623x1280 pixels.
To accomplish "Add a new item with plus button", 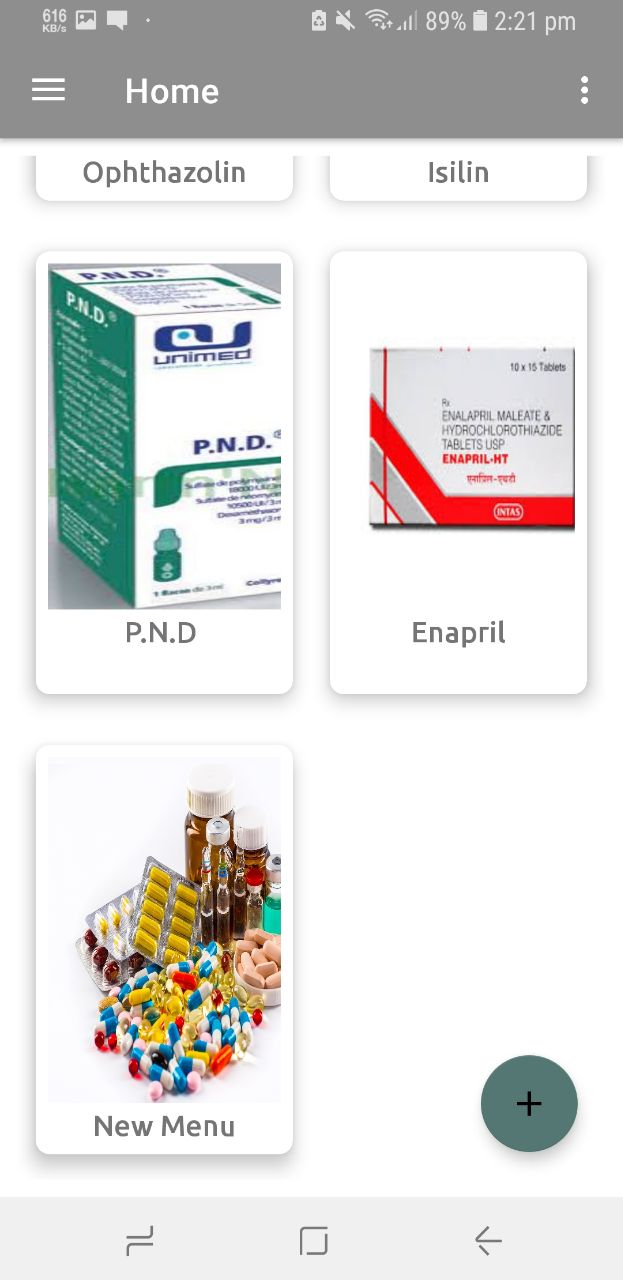I will click(x=529, y=1103).
